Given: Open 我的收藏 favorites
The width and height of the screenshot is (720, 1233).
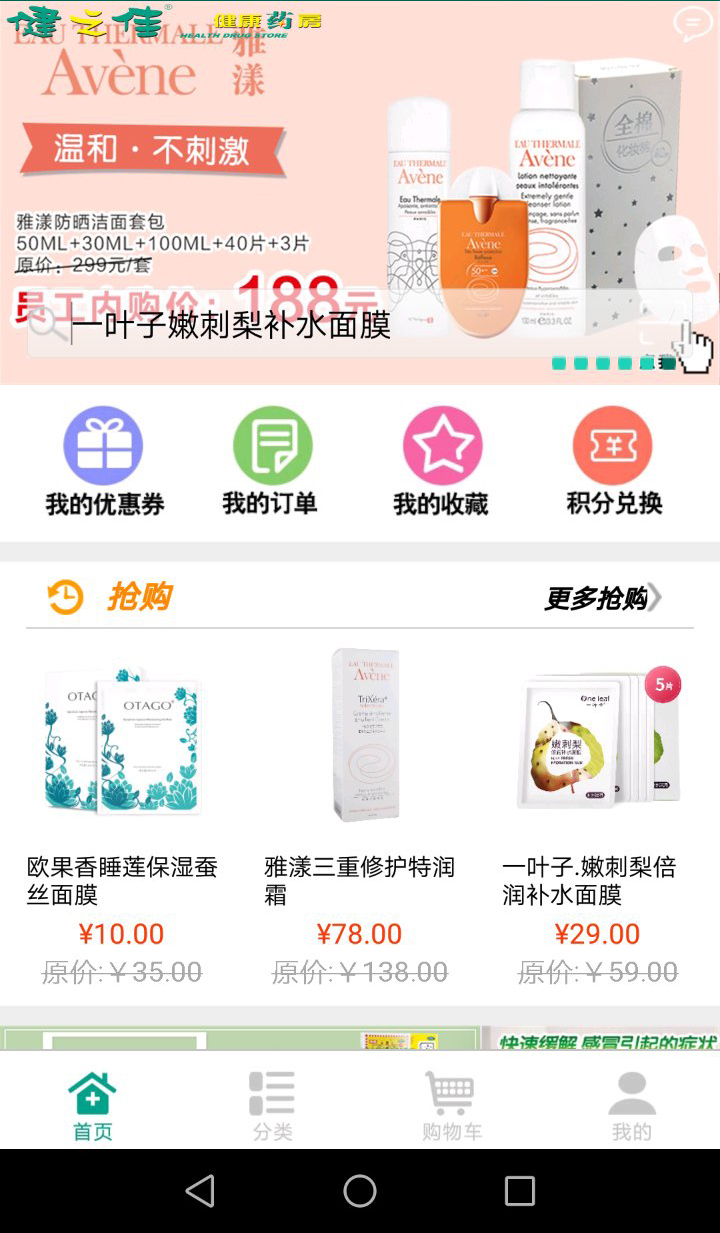Looking at the screenshot, I should point(442,462).
